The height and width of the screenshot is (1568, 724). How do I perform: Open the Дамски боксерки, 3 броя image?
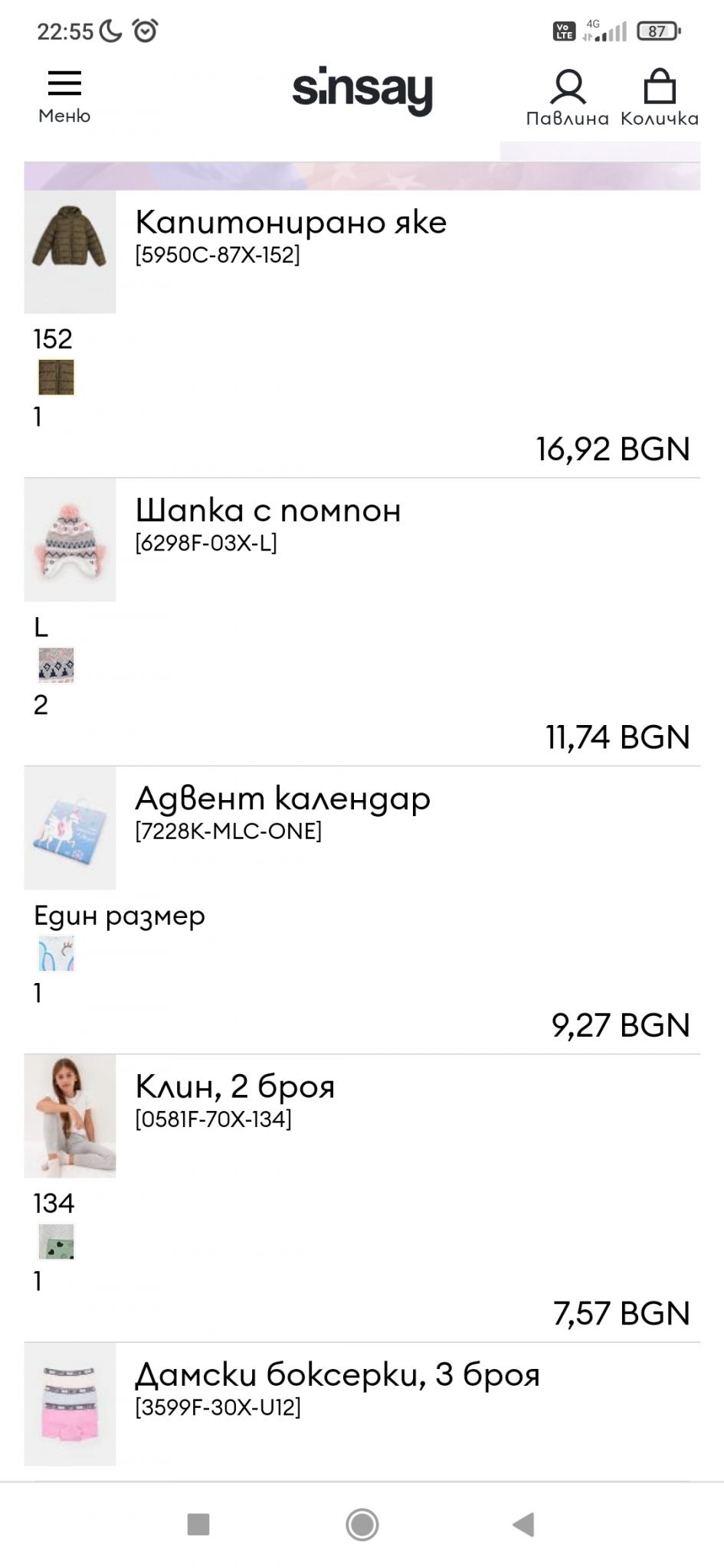(70, 1403)
